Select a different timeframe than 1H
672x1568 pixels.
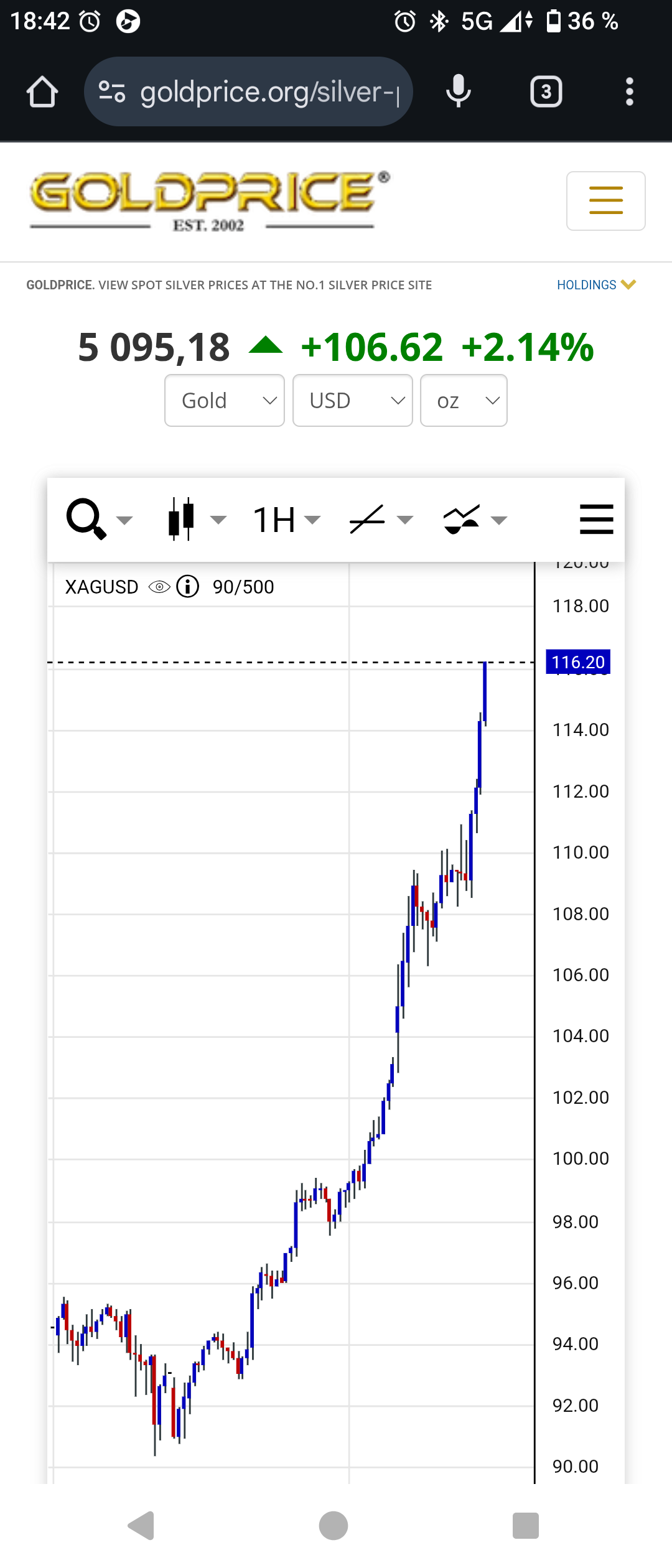coord(286,520)
